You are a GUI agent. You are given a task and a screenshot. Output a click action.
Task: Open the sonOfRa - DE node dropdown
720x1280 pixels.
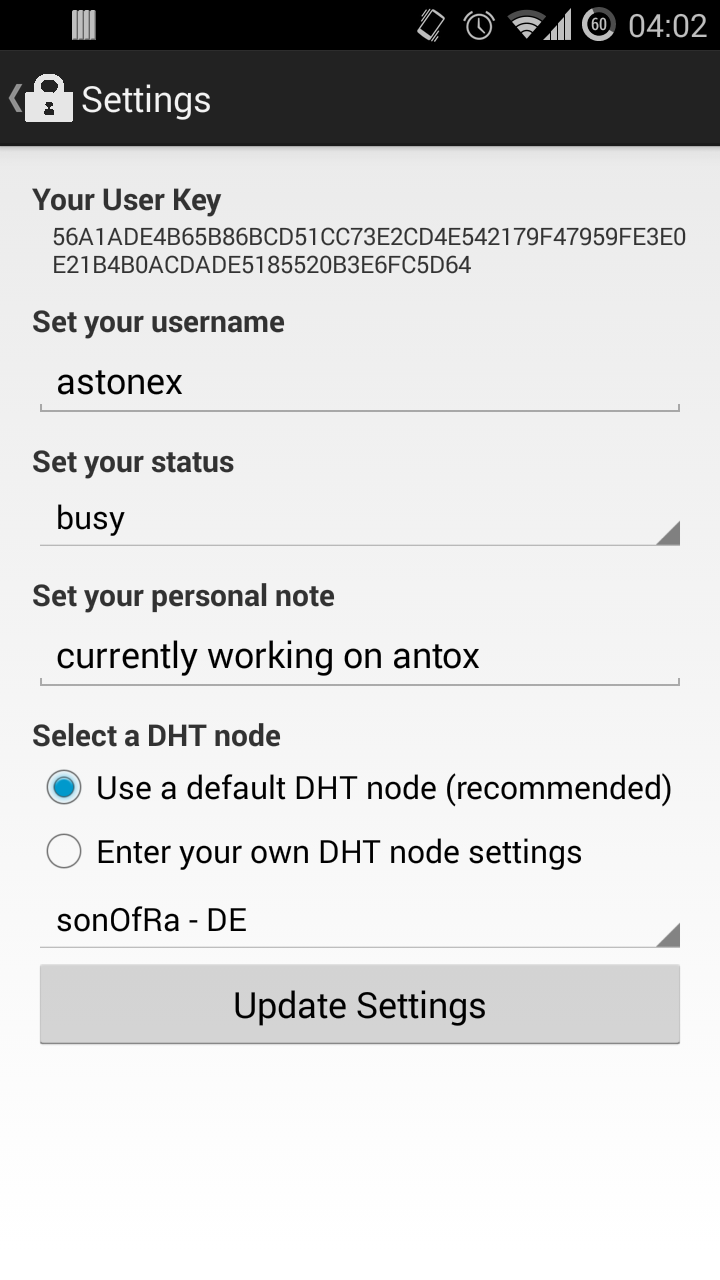pos(360,921)
